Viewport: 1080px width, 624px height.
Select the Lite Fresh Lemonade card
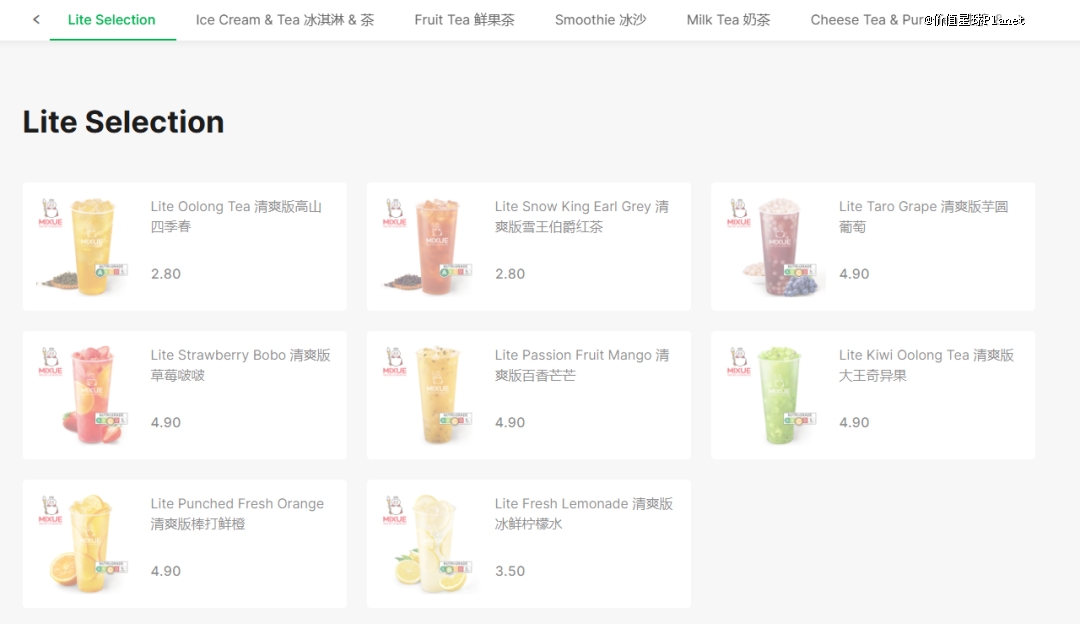[528, 543]
